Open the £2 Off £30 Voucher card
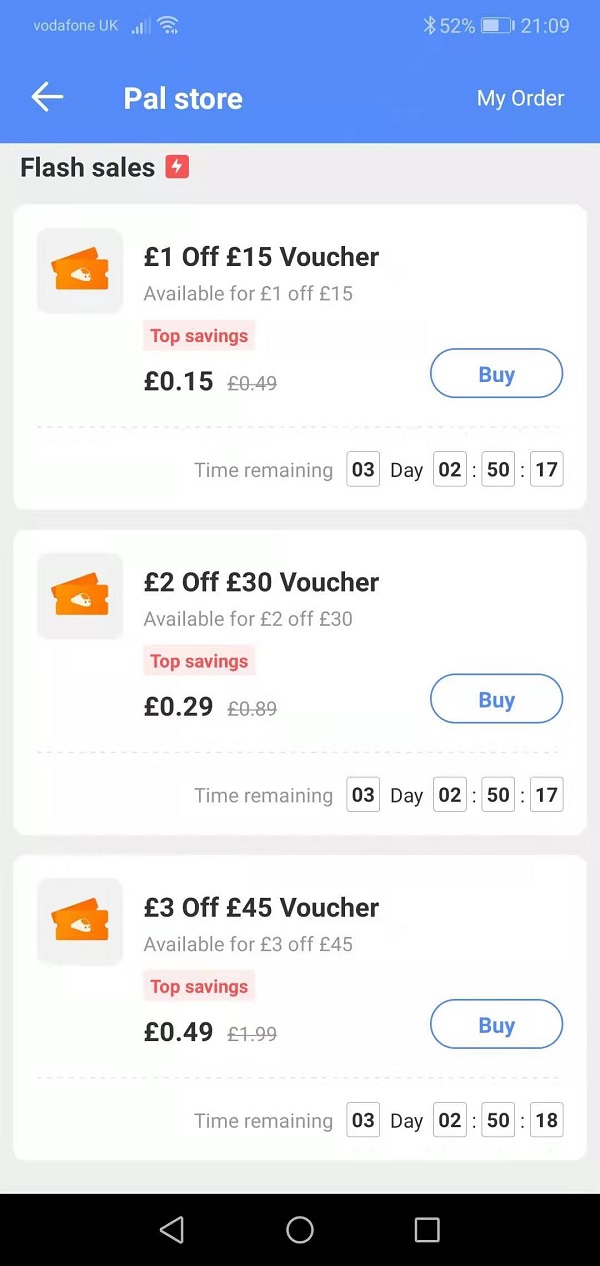The image size is (600, 1266). 300,682
